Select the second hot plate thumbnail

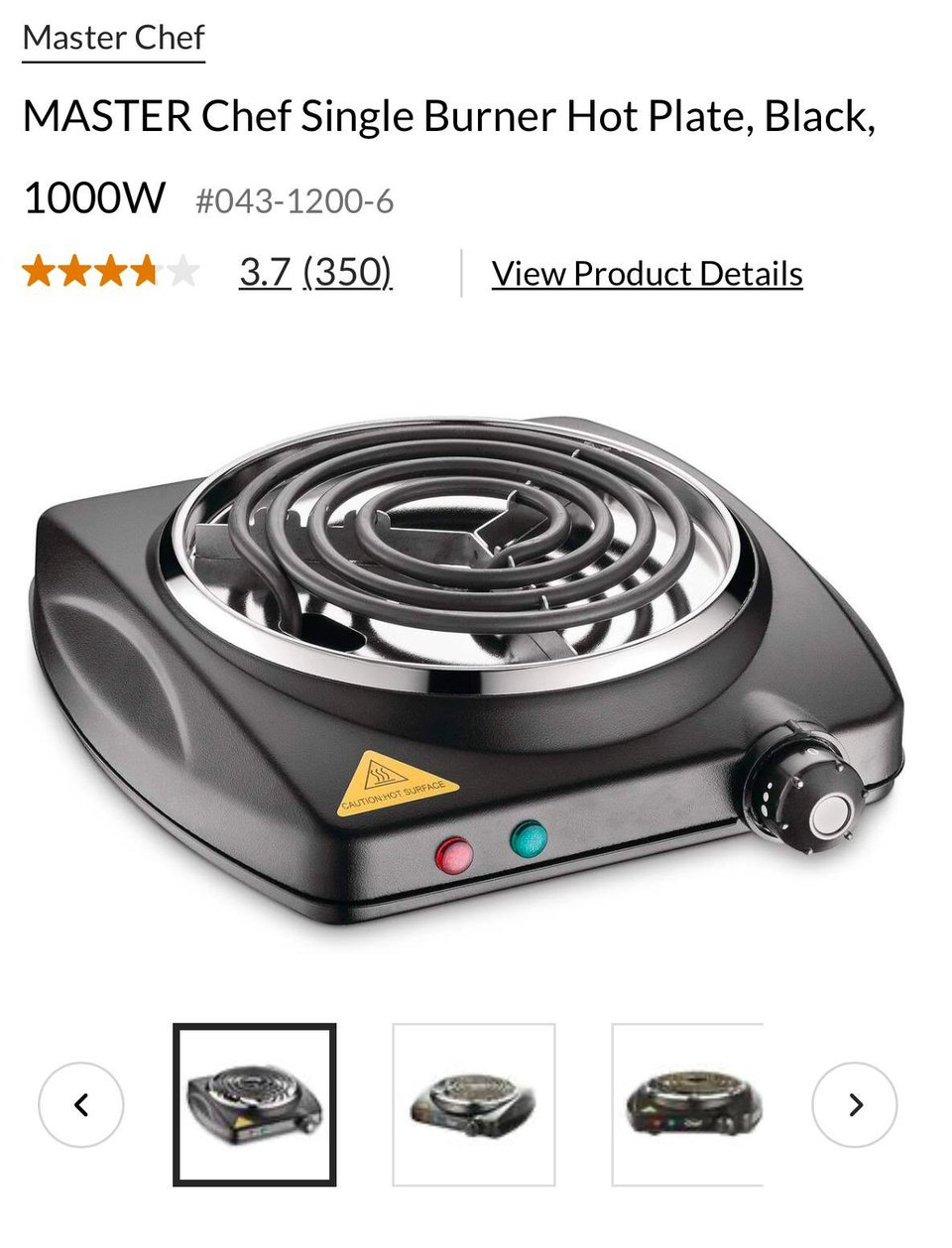point(473,1104)
